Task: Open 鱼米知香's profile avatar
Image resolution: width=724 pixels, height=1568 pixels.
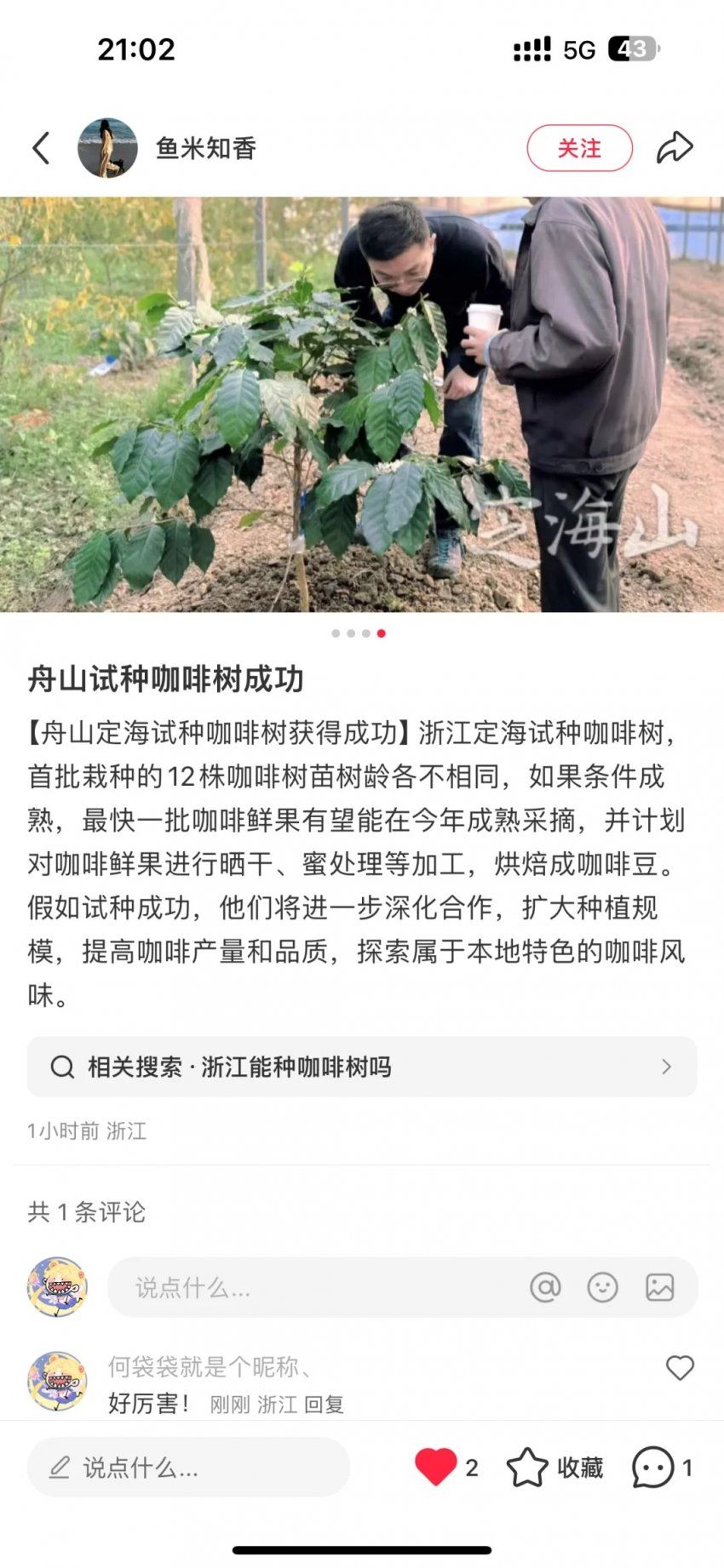Action: point(107,148)
